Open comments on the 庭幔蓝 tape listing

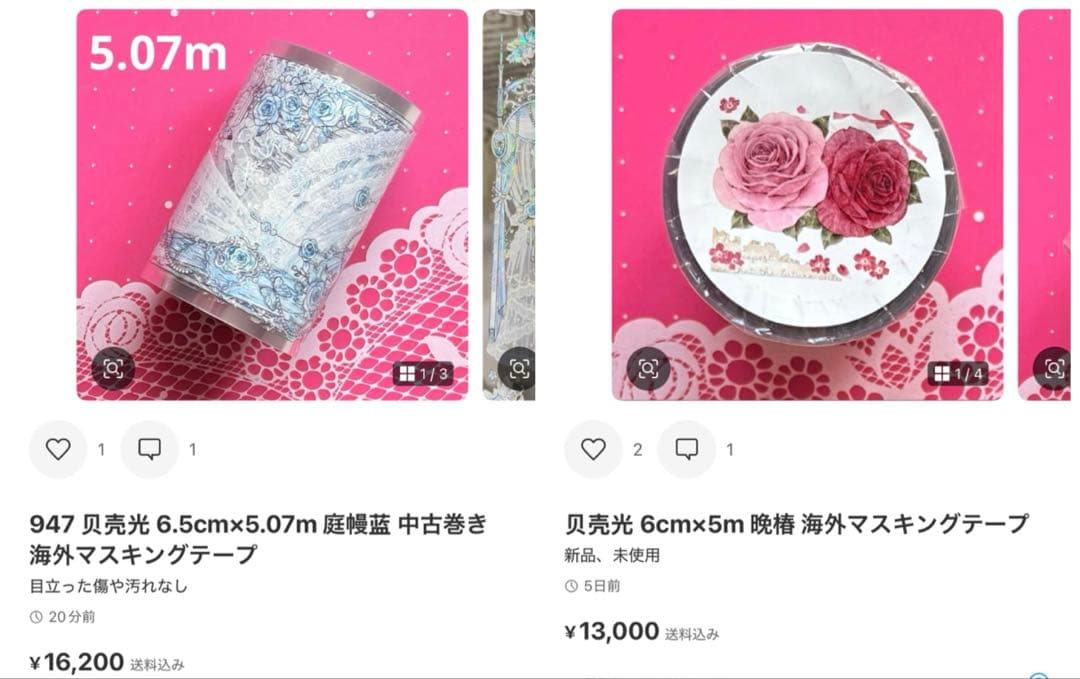[x=149, y=450]
